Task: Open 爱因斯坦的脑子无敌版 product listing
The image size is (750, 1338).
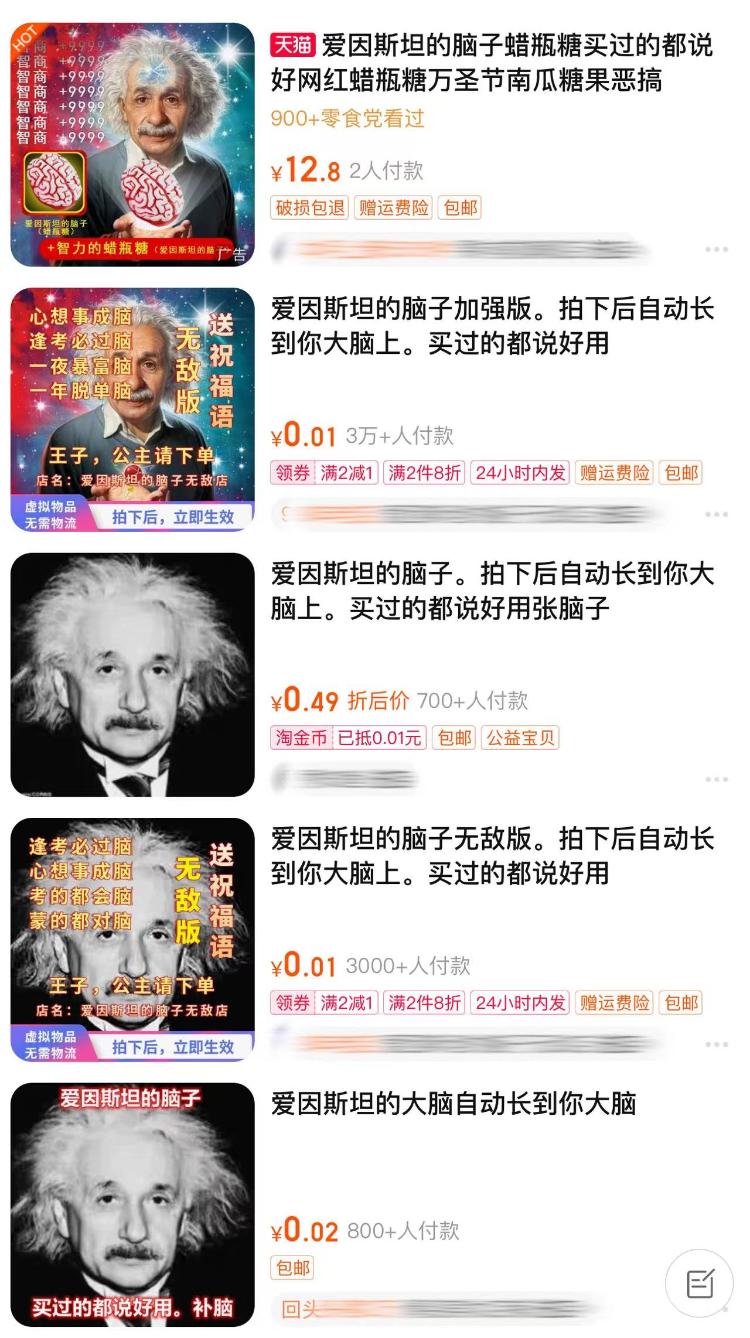Action: tap(492, 856)
